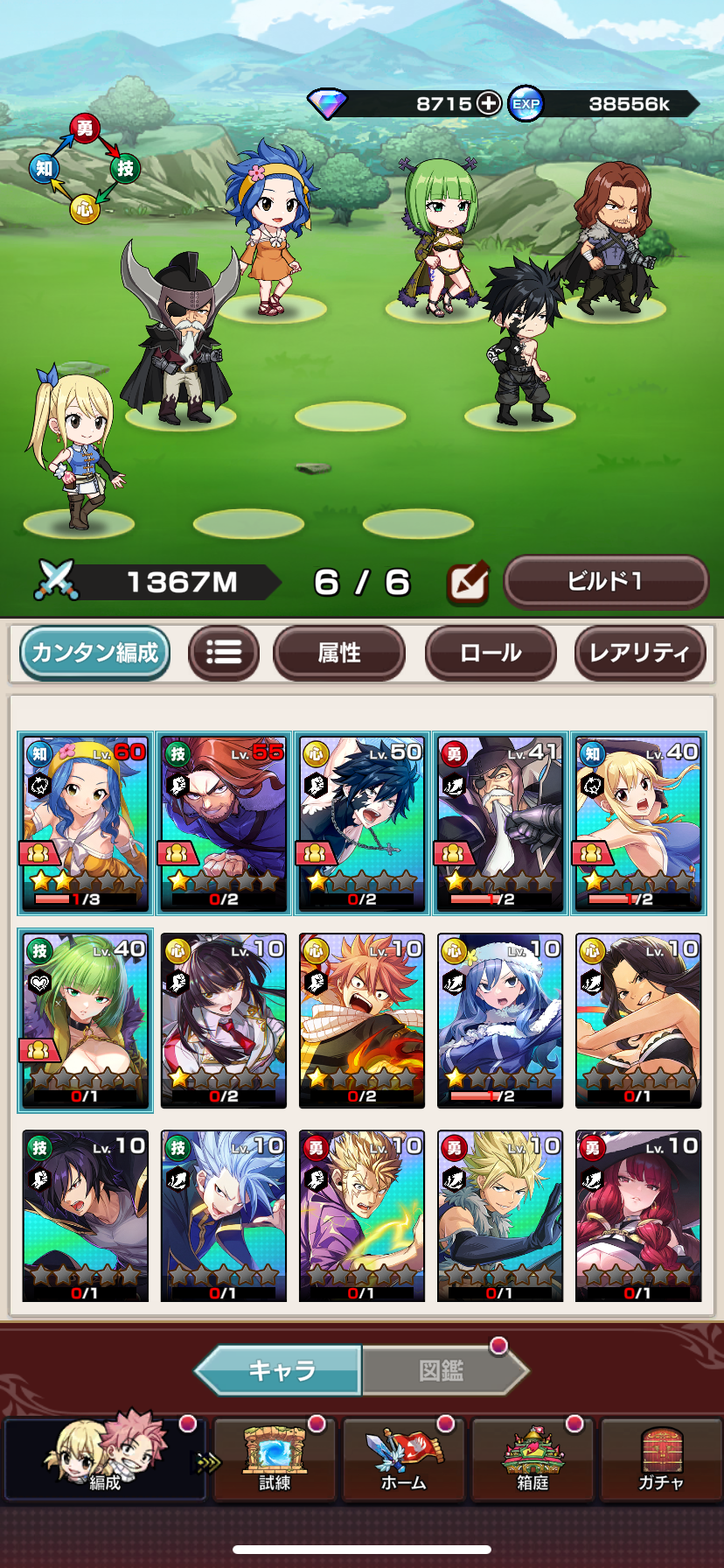Open the 編成 formation tab
This screenshot has width=724, height=1568.
pos(105,1459)
